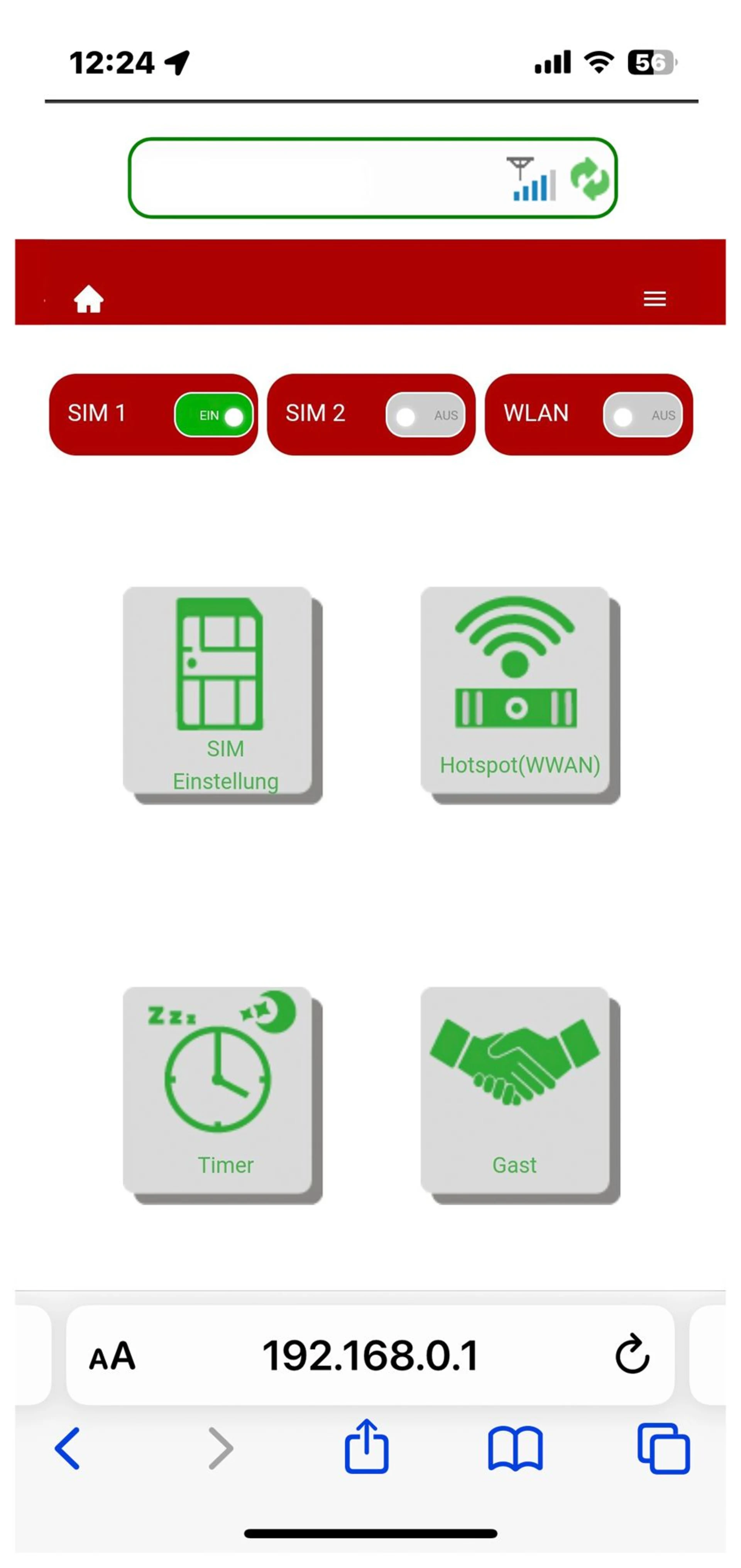741x1568 pixels.
Task: Reload the page in the address bar
Action: point(631,1355)
